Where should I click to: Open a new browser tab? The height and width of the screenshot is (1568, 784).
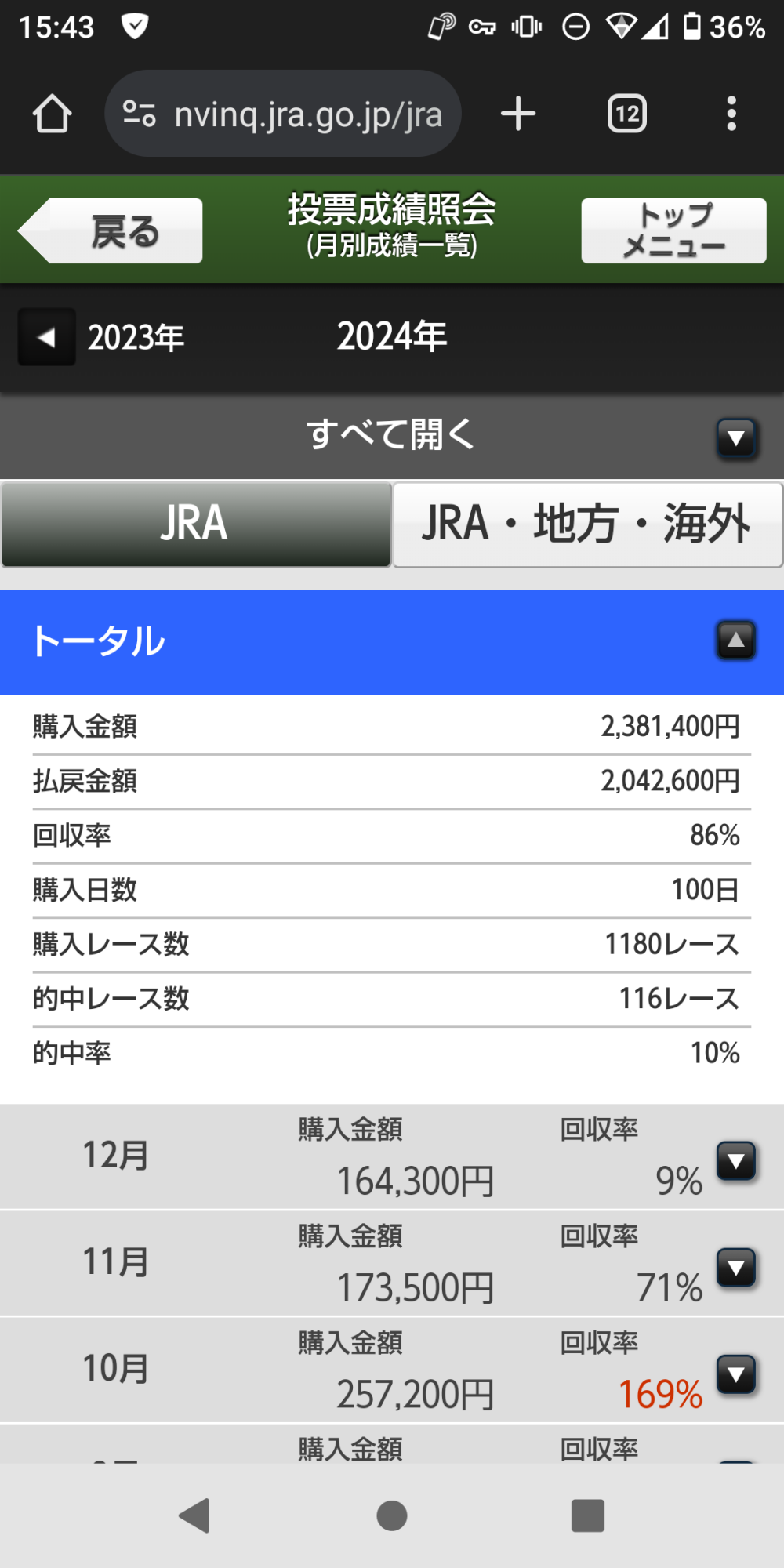coord(518,114)
